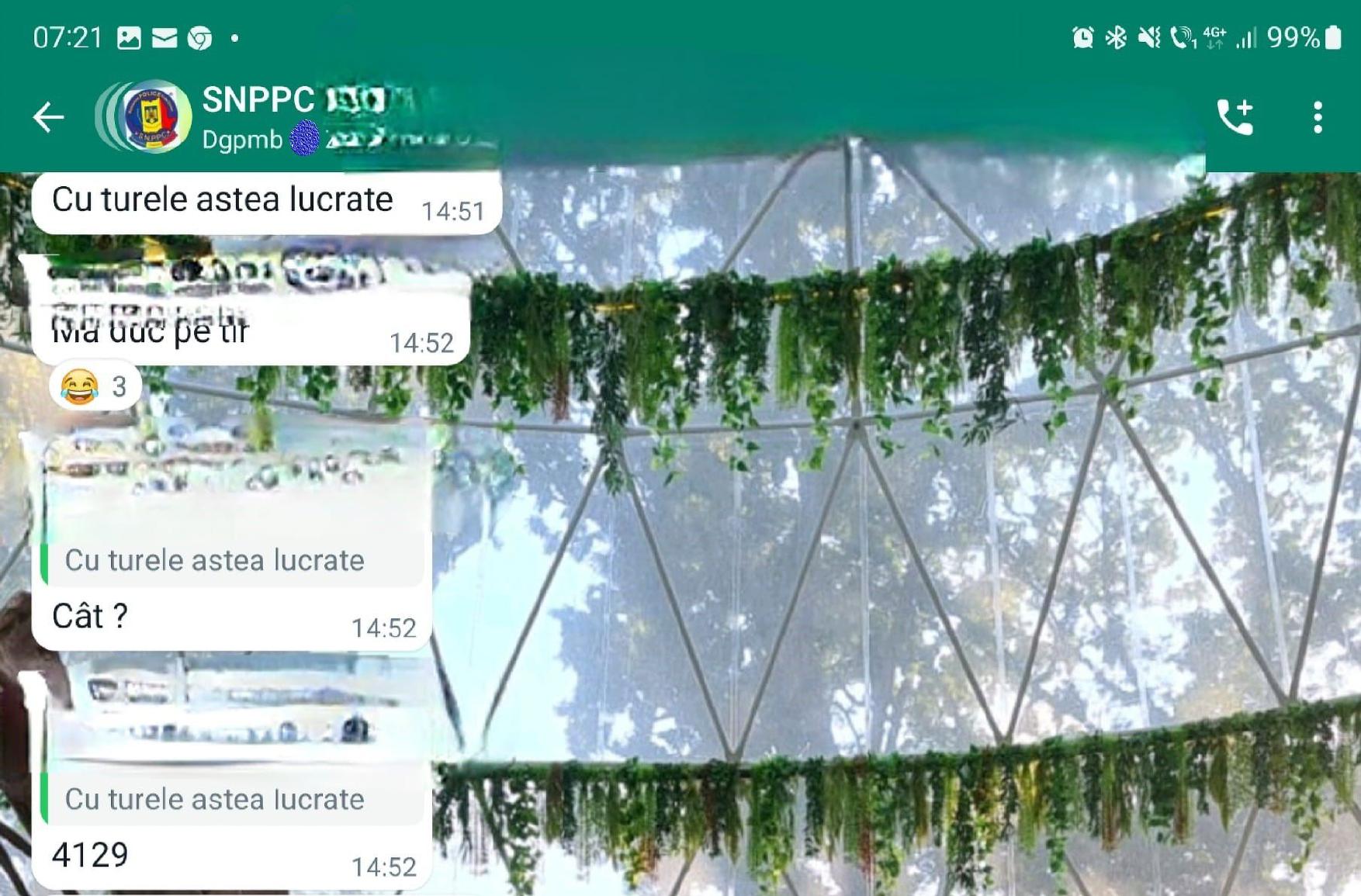The height and width of the screenshot is (896, 1361).
Task: Open SNPPC group info from the avatar
Action: pyautogui.click(x=151, y=117)
